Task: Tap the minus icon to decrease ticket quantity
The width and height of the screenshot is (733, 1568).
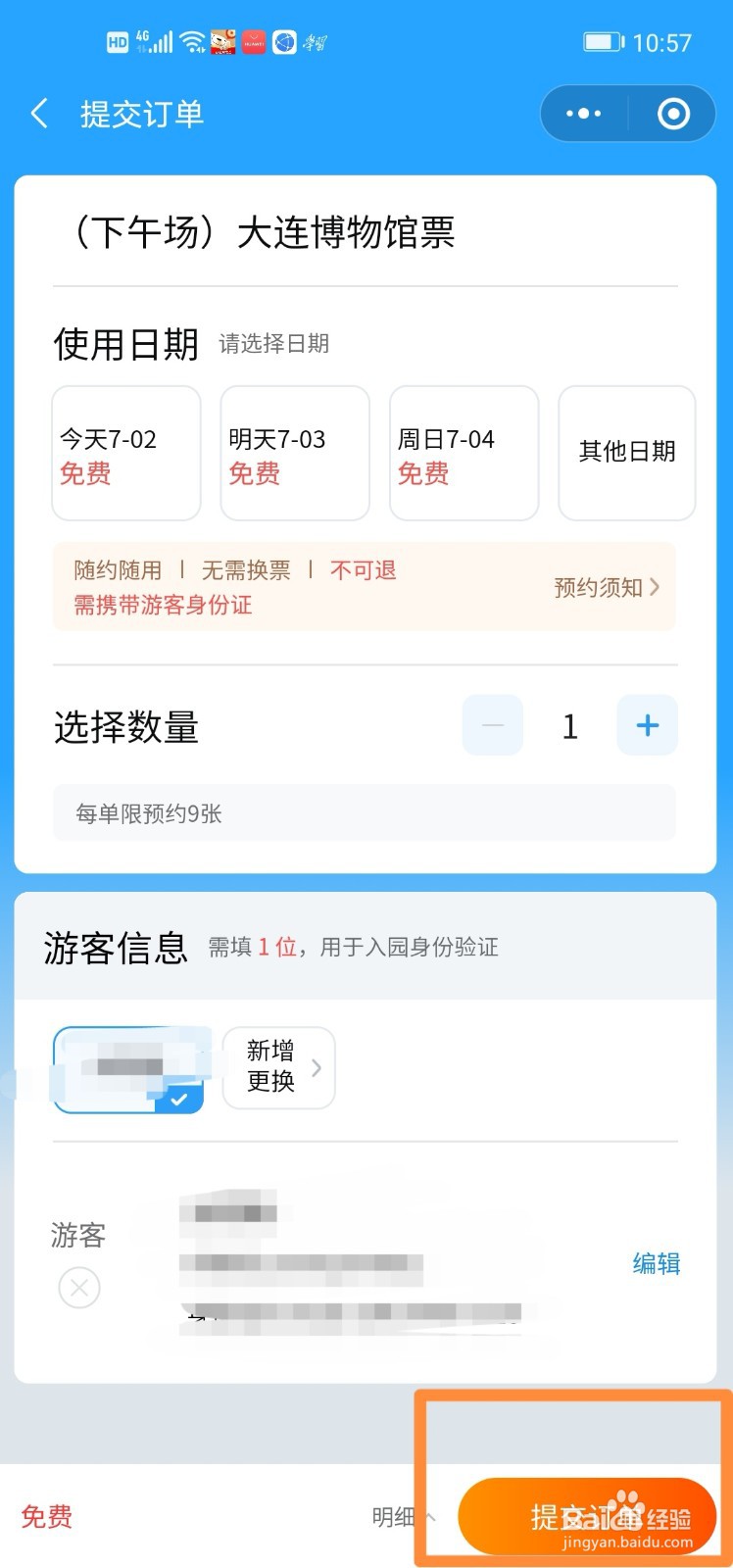Action: click(492, 725)
